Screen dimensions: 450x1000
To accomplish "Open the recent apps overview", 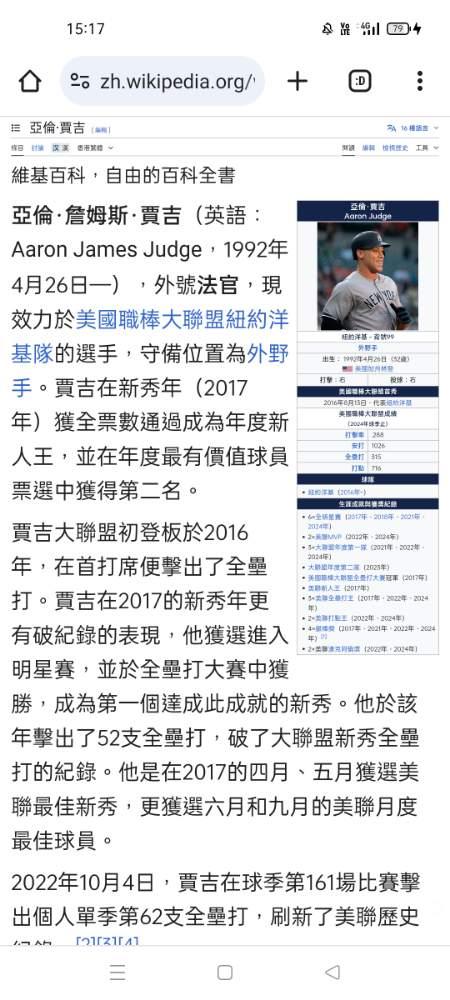I will tap(117, 971).
